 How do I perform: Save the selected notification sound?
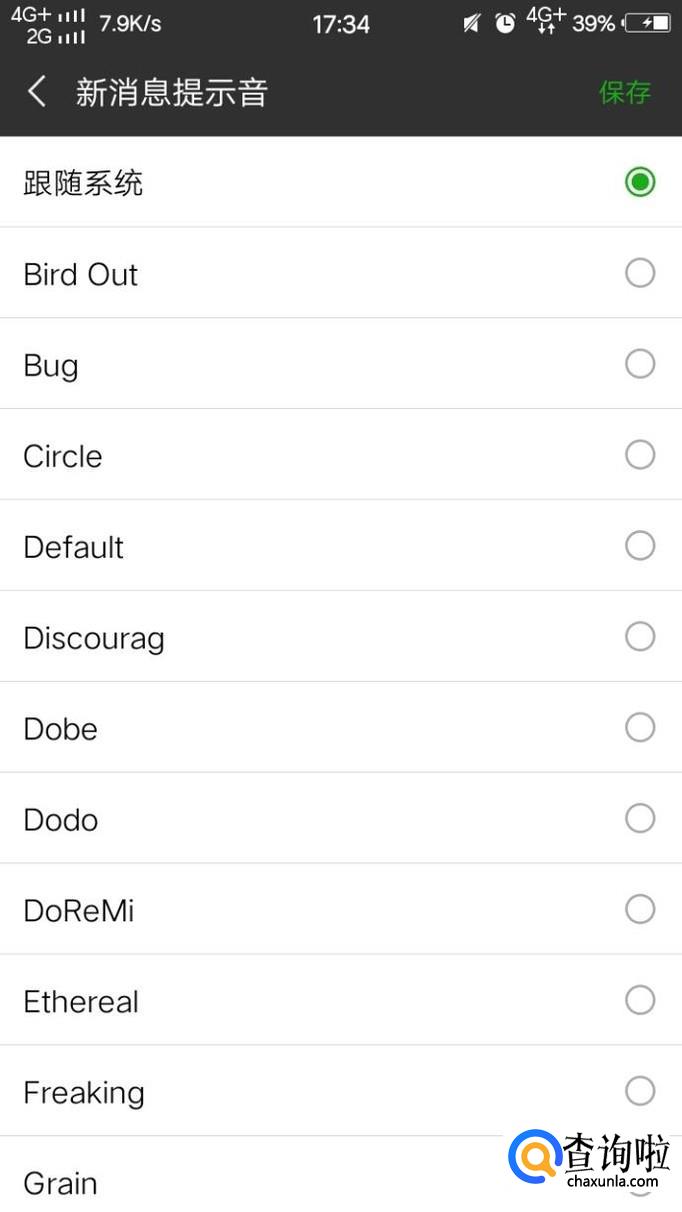(x=625, y=92)
